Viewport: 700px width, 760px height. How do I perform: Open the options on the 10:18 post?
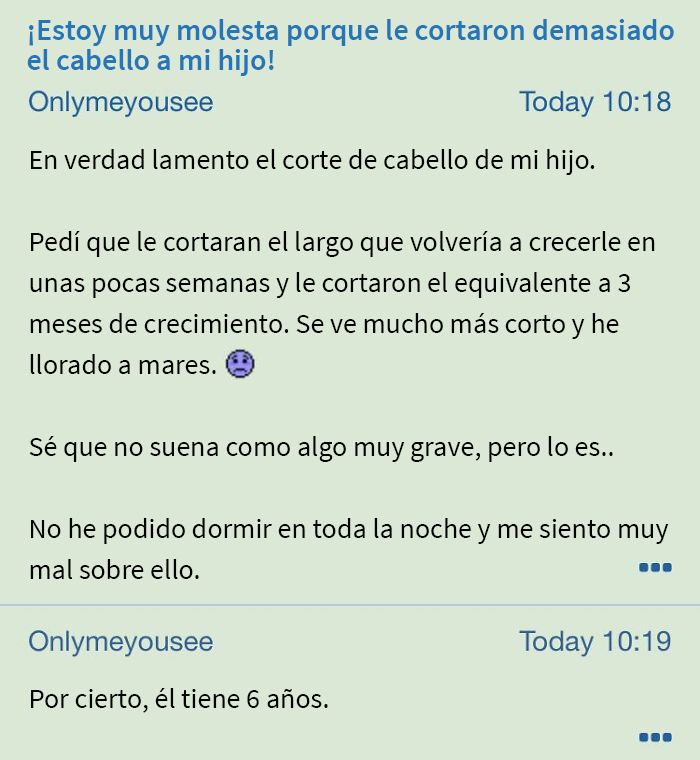coord(654,568)
